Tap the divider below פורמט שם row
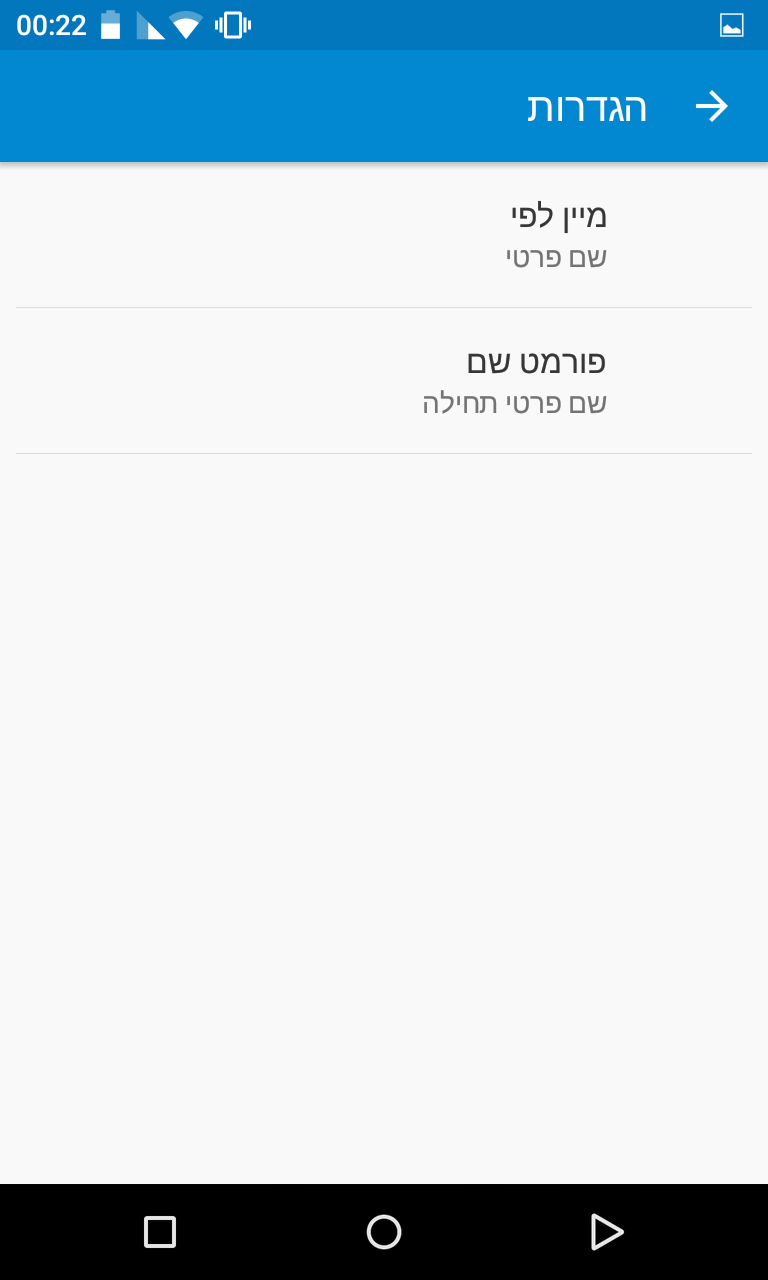The image size is (768, 1280). (x=384, y=453)
